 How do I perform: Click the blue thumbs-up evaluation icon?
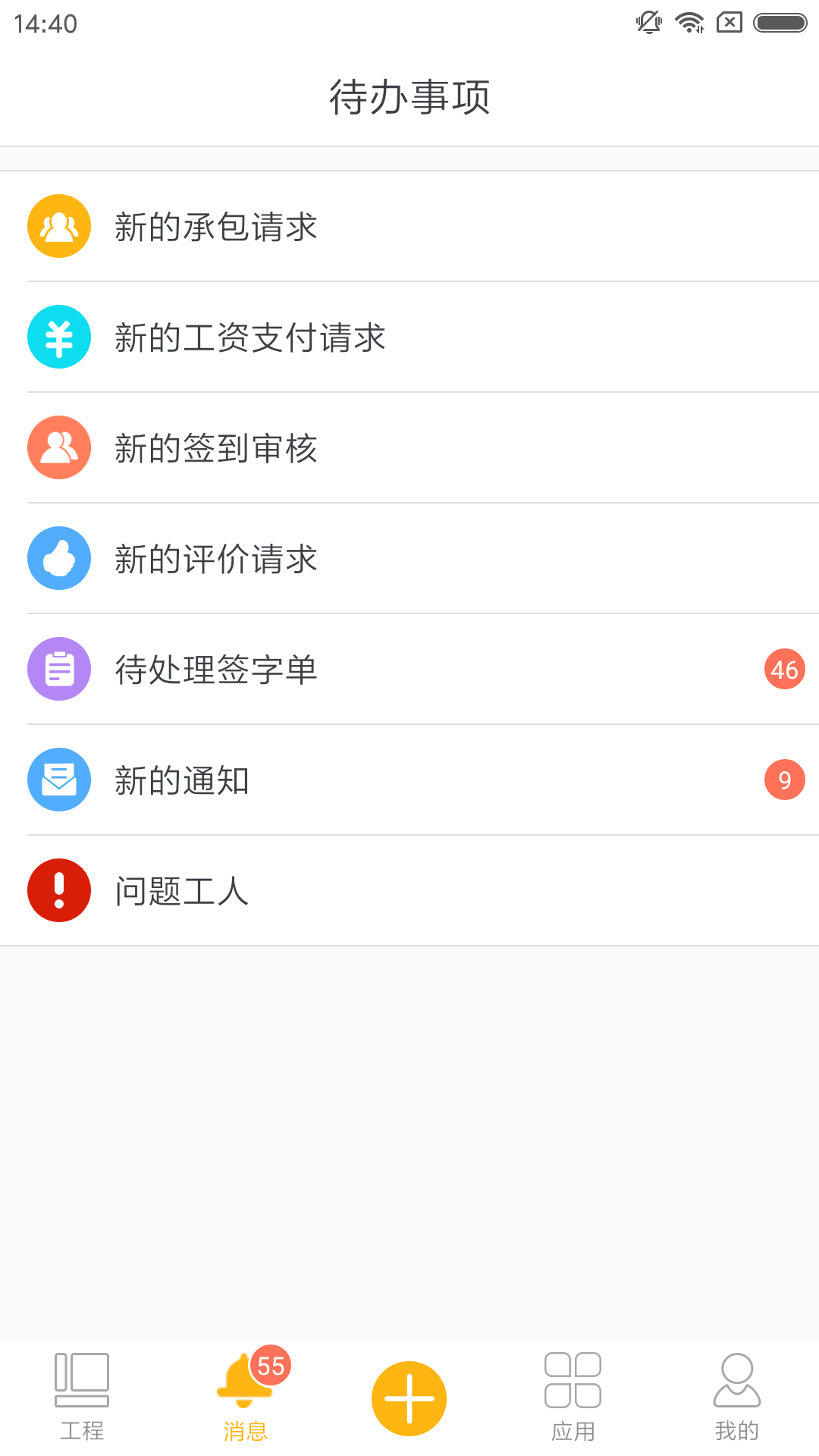(x=59, y=557)
